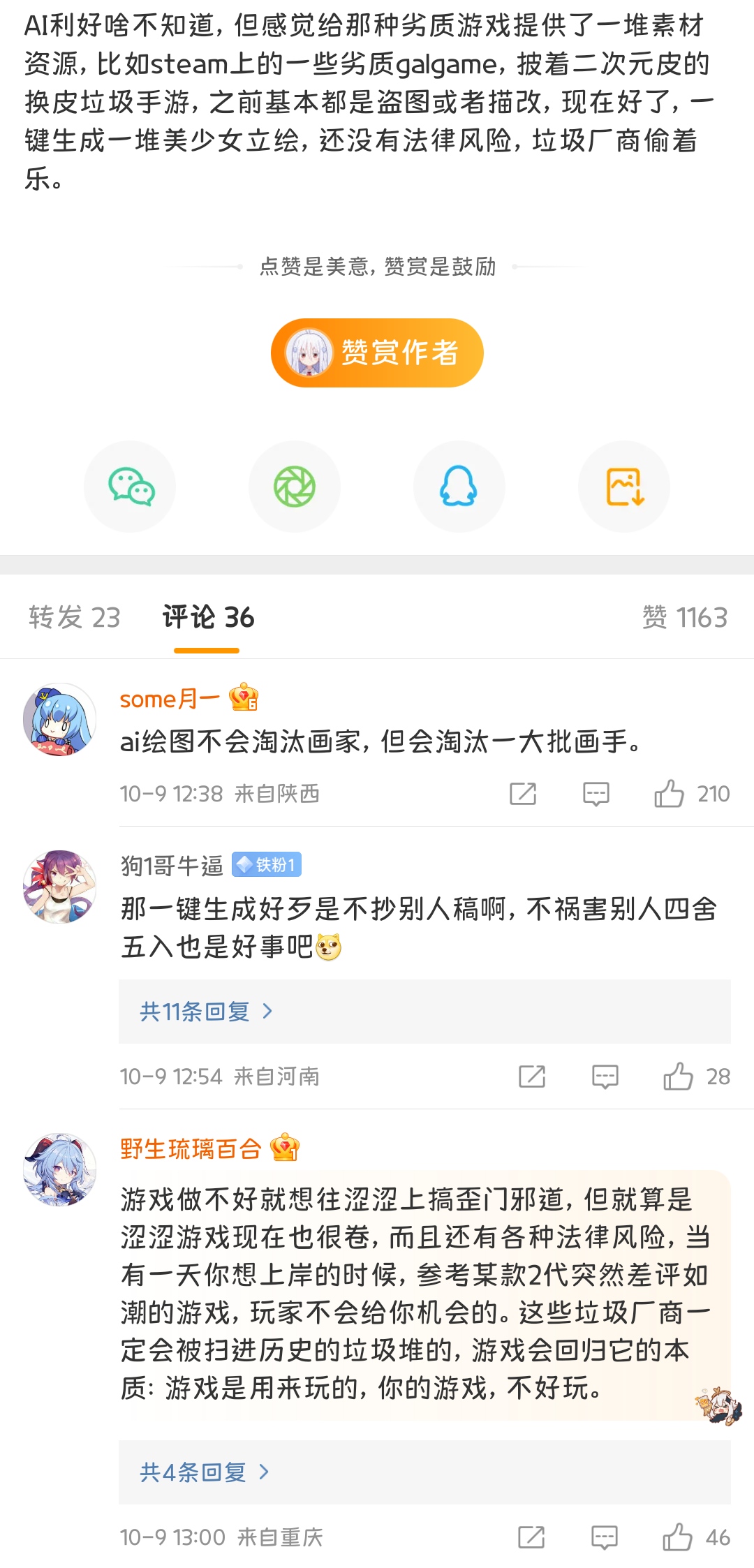Share to WeChat Moments

click(295, 487)
